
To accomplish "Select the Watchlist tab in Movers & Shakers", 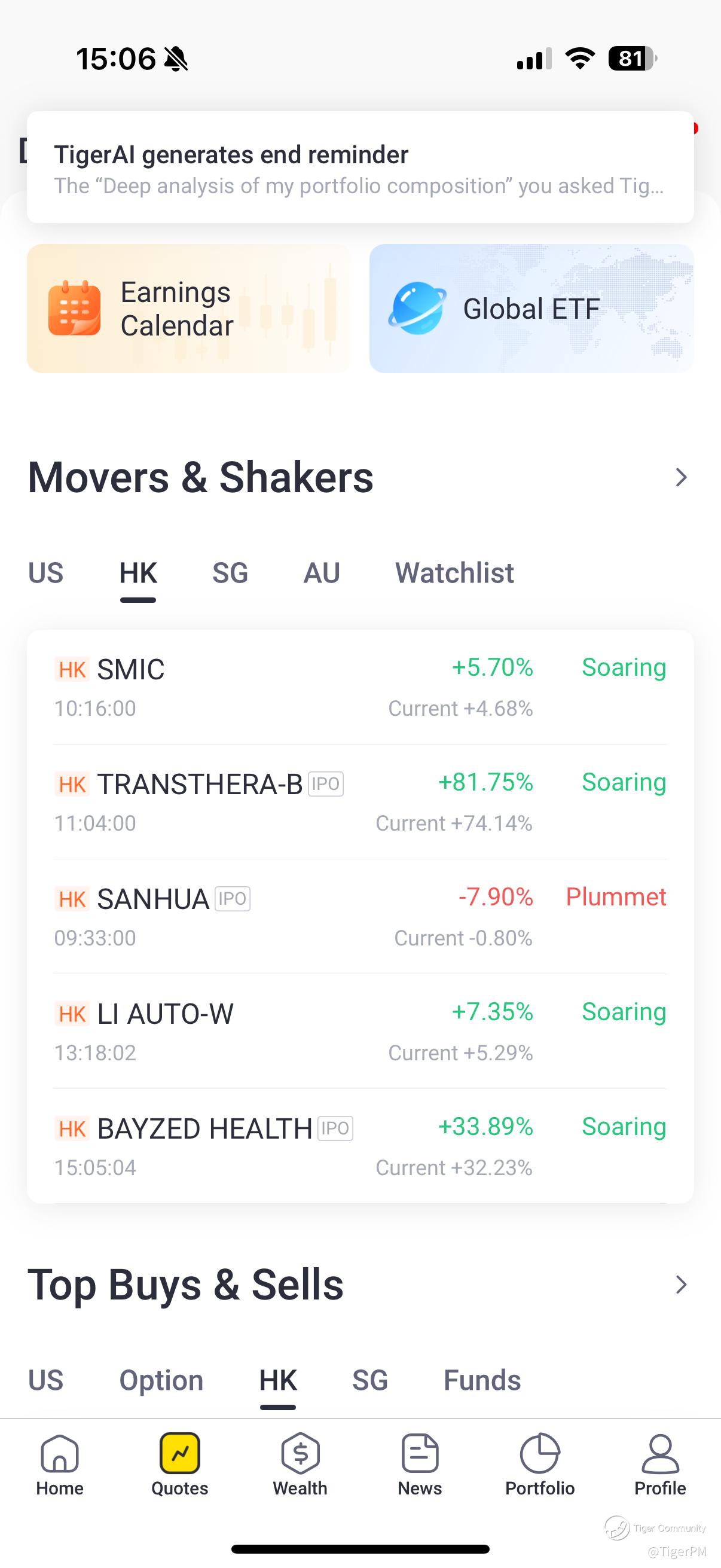I will click(454, 573).
